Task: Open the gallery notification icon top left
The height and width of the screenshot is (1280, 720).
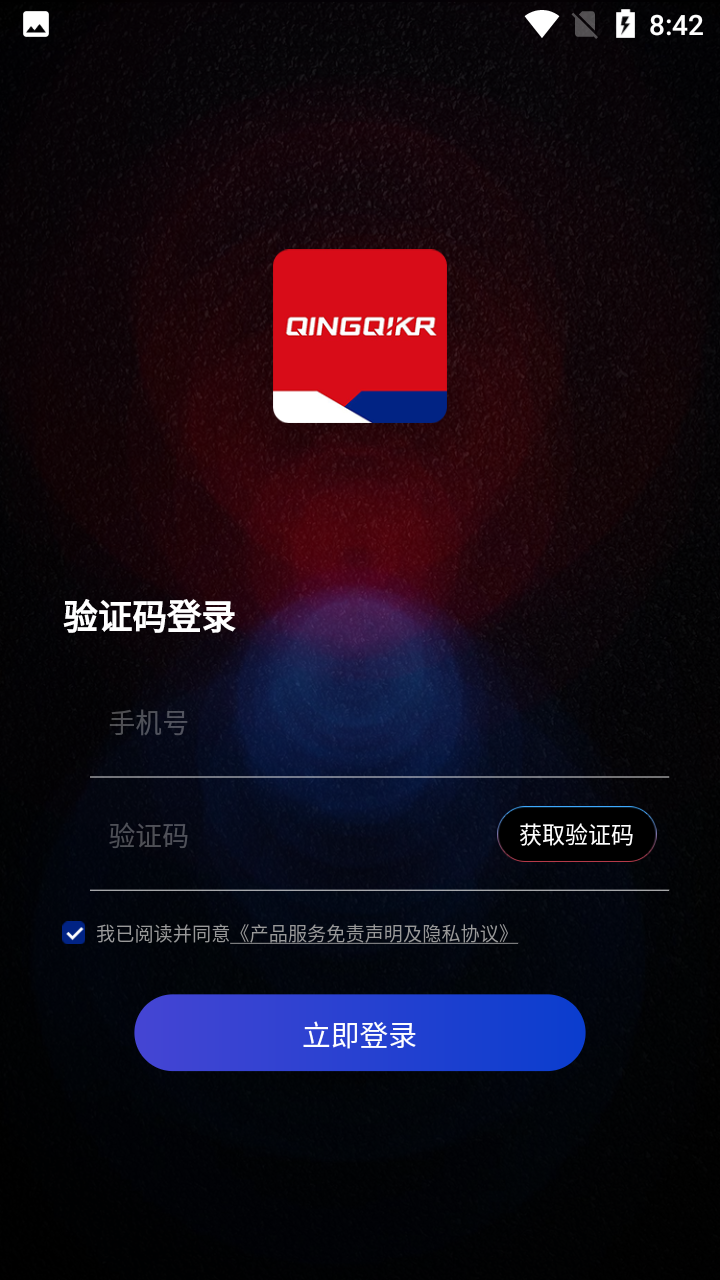Action: click(35, 24)
